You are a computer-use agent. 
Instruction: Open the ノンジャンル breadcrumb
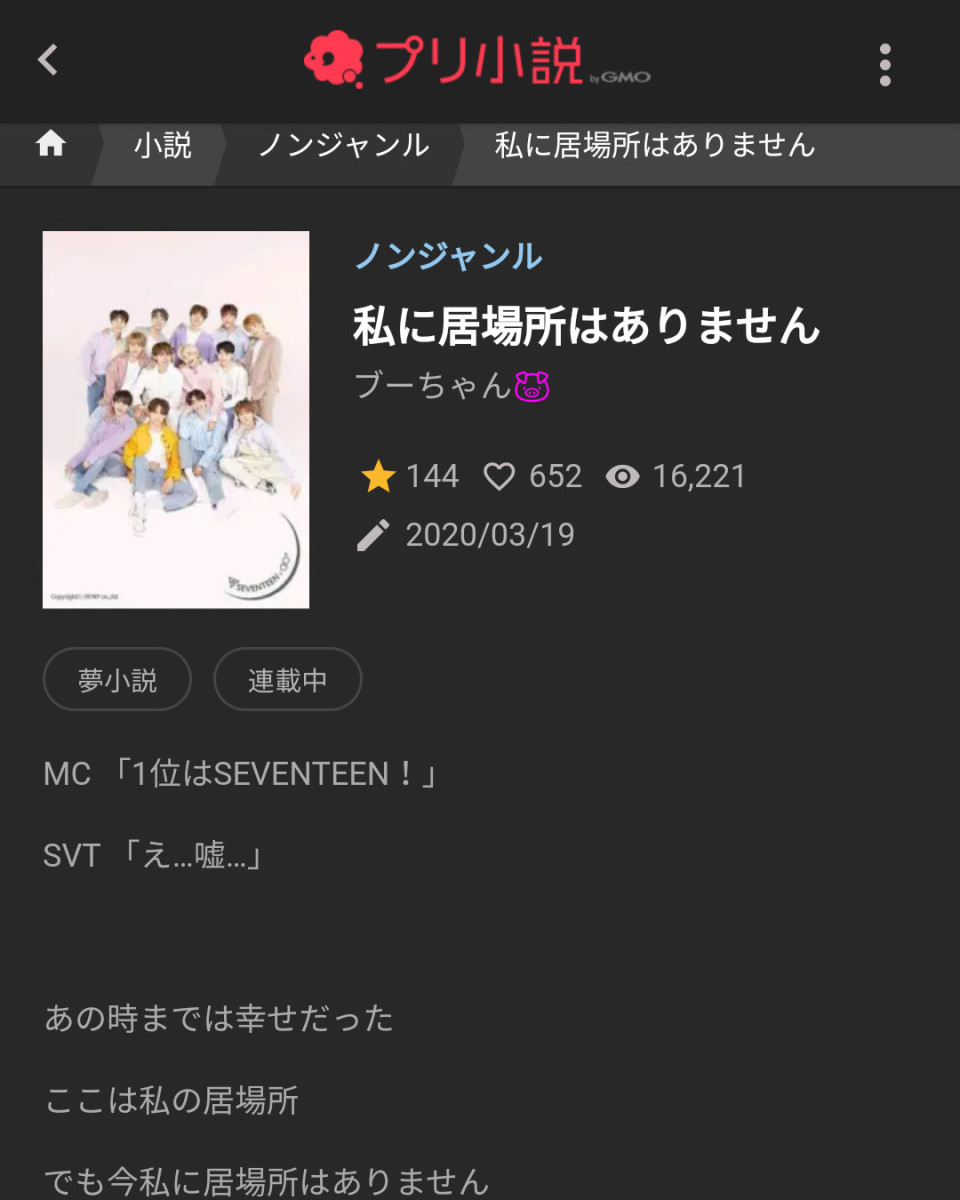pos(343,146)
